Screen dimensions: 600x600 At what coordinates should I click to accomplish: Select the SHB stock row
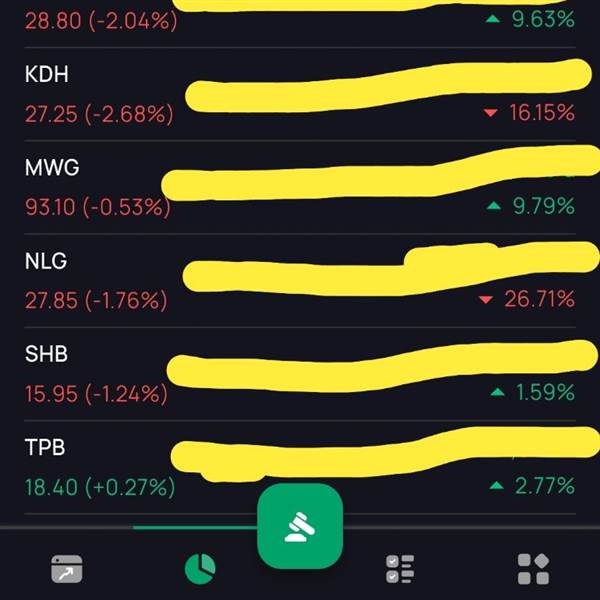45,354
